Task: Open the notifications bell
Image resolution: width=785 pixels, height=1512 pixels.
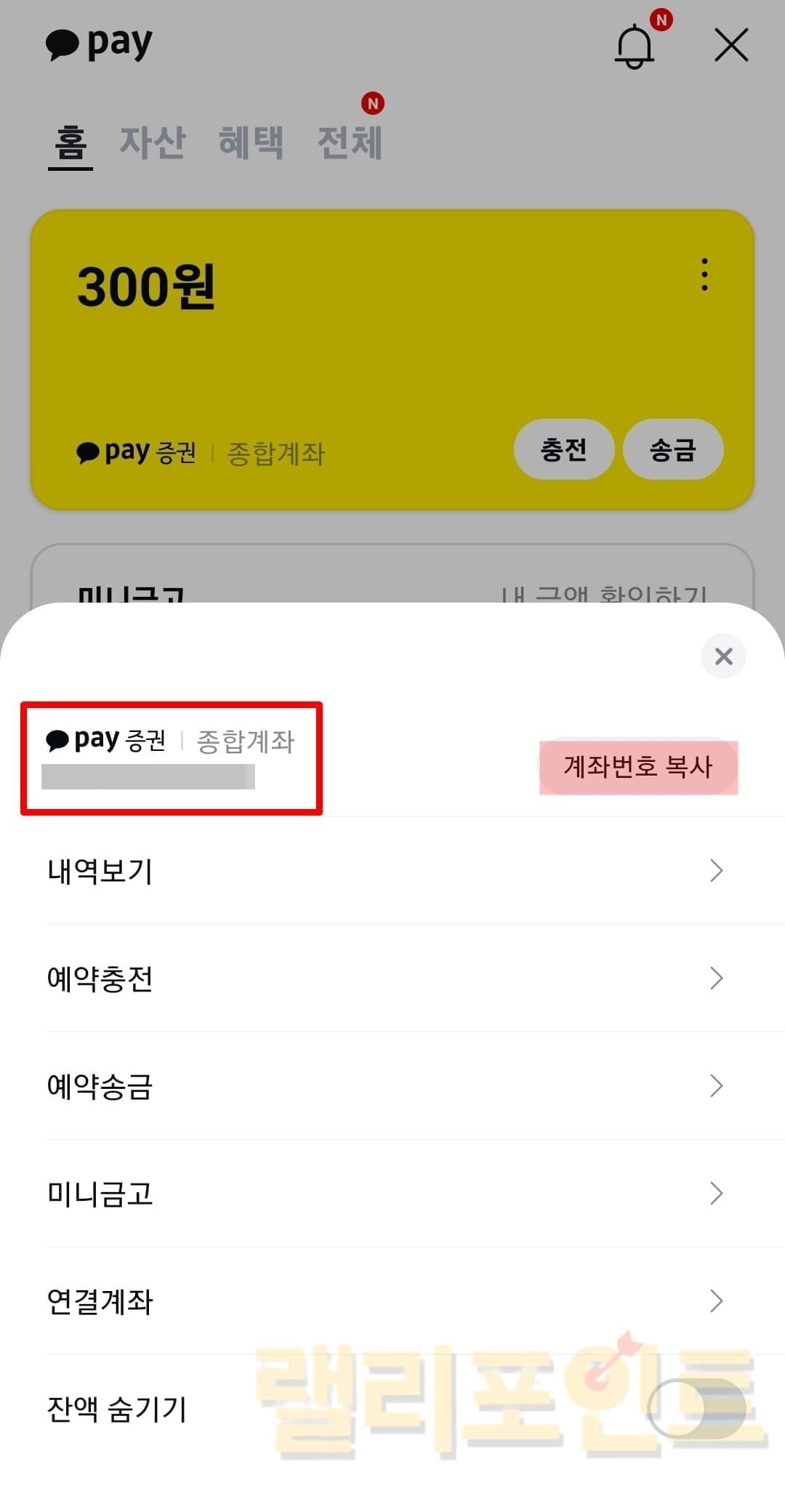Action: (x=635, y=47)
